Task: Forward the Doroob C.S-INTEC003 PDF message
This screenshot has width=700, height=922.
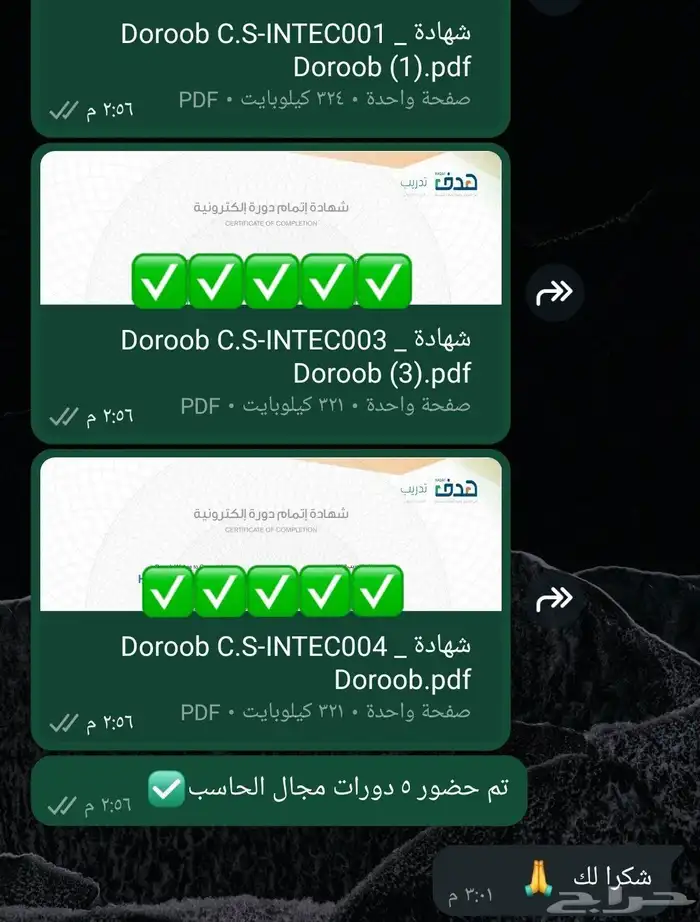Action: 554,292
